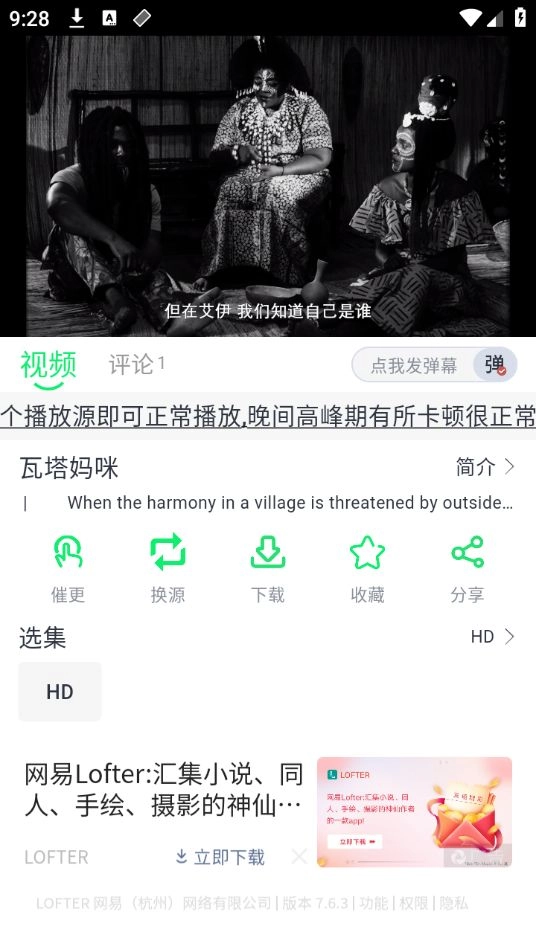This screenshot has width=536, height=952.
Task: Open the 点我发弹幕 input box
Action: (x=414, y=365)
